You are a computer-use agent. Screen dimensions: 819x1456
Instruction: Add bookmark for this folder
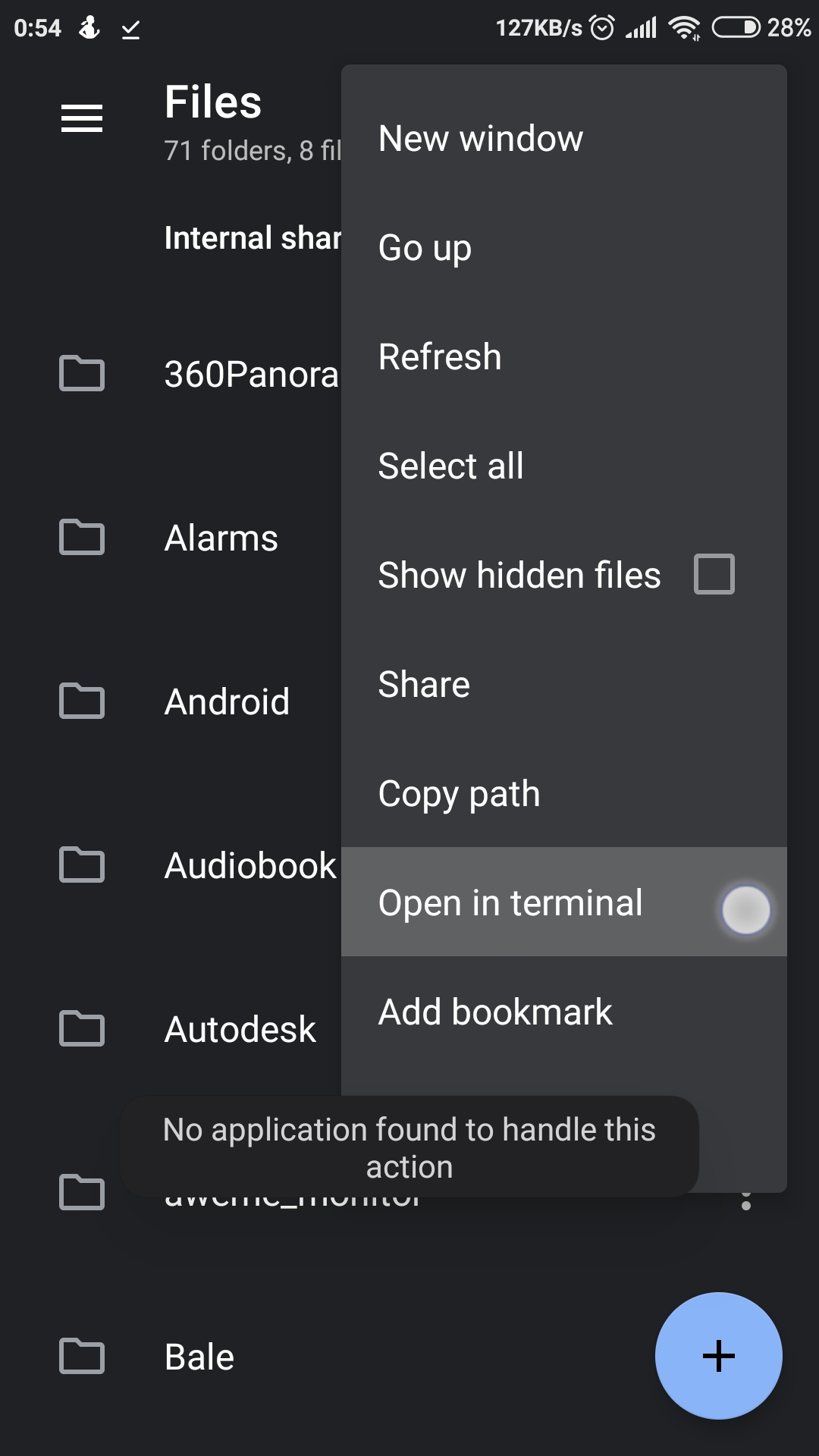point(564,1012)
